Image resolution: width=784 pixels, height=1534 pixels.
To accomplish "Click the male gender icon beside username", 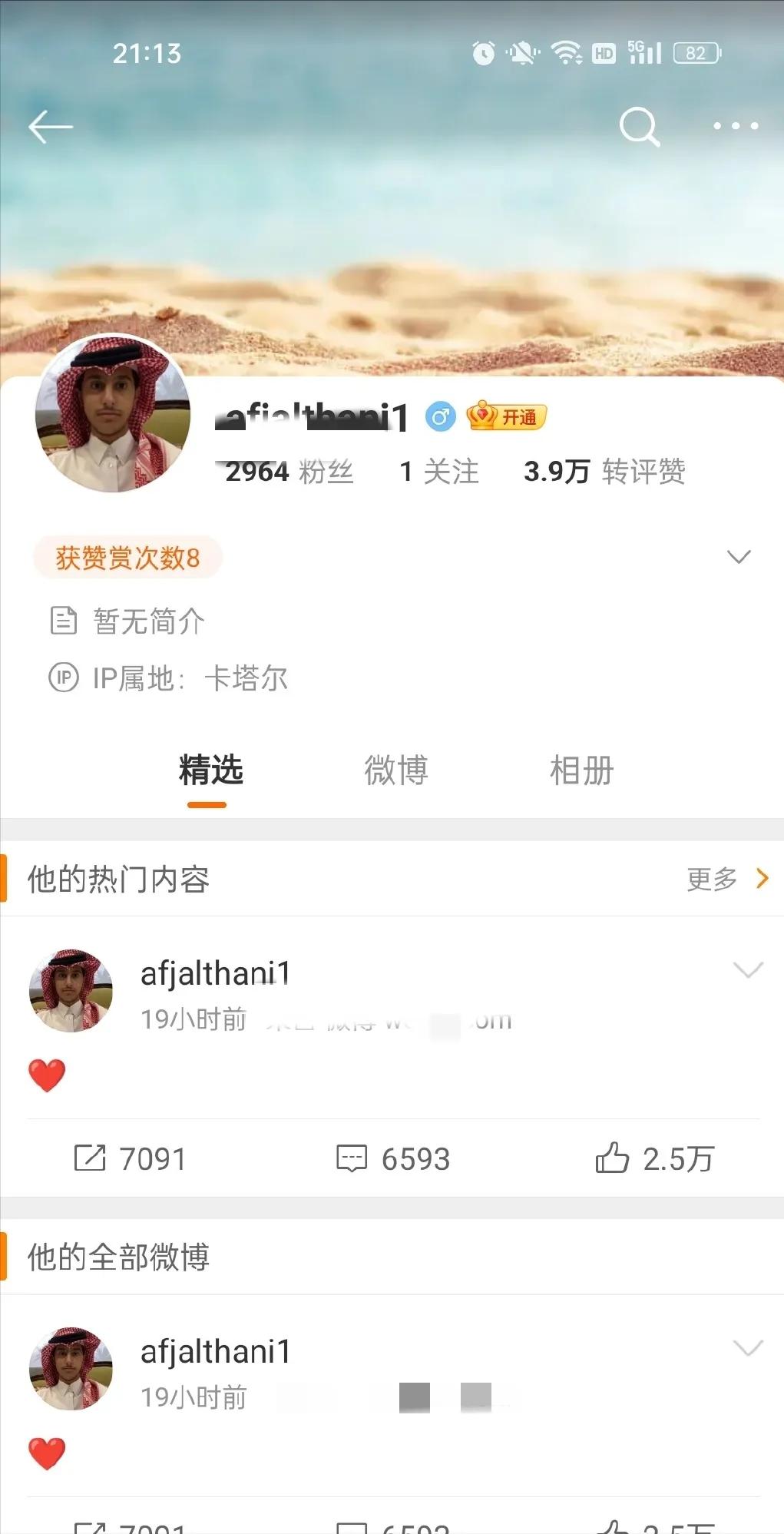I will click(x=439, y=415).
